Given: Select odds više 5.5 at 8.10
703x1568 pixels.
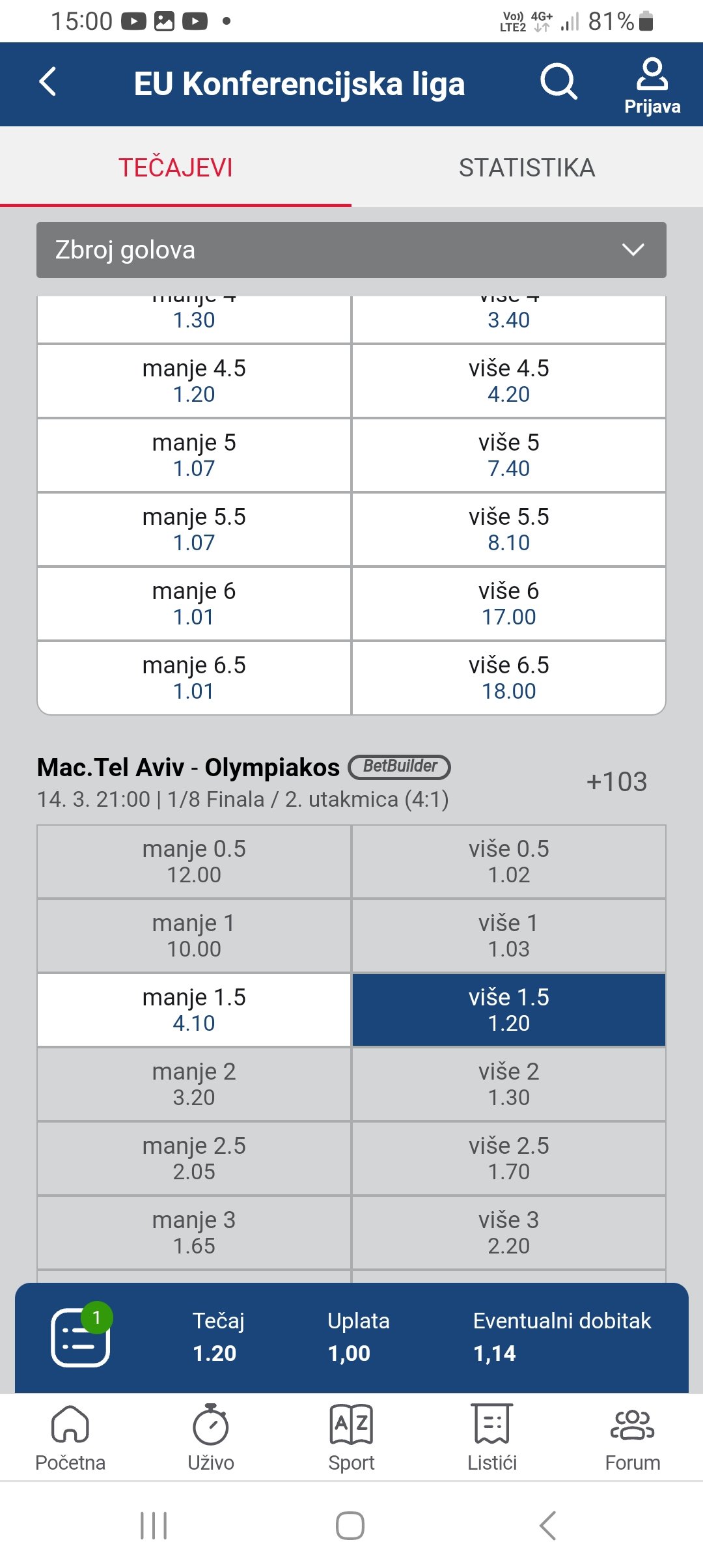Looking at the screenshot, I should tap(509, 529).
